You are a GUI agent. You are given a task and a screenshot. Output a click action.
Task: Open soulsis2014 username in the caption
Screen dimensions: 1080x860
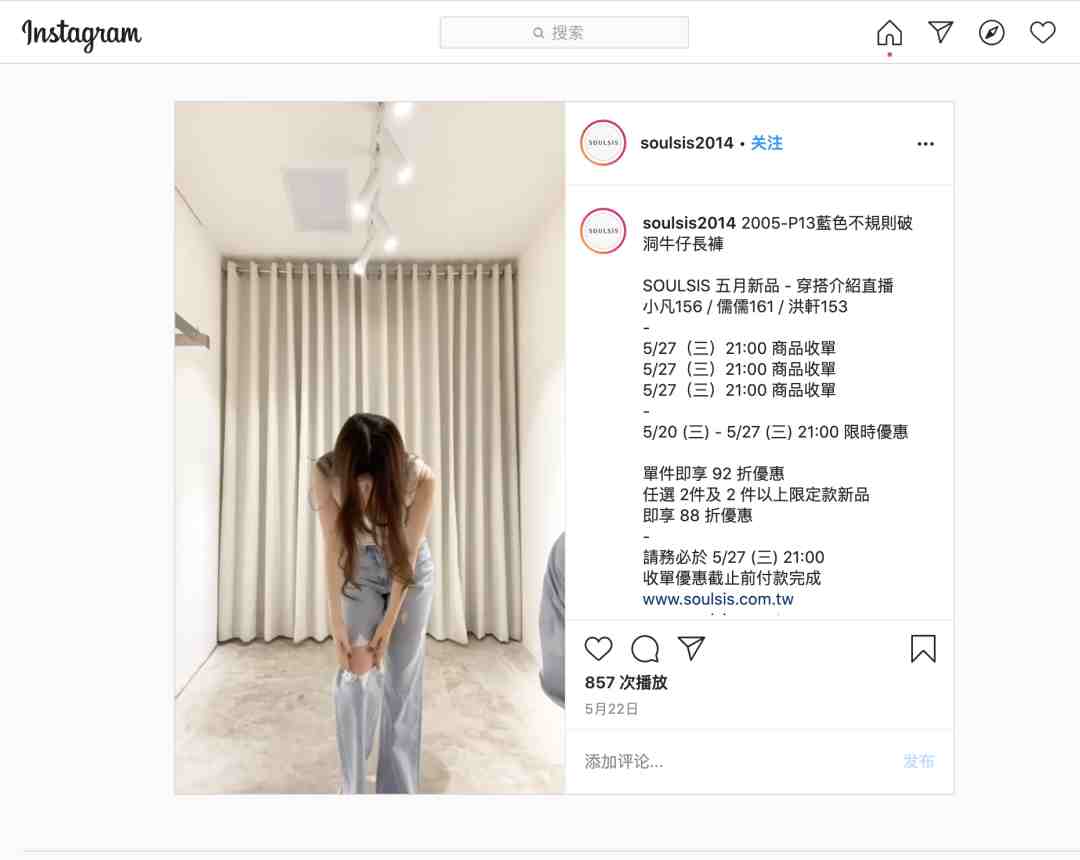689,222
